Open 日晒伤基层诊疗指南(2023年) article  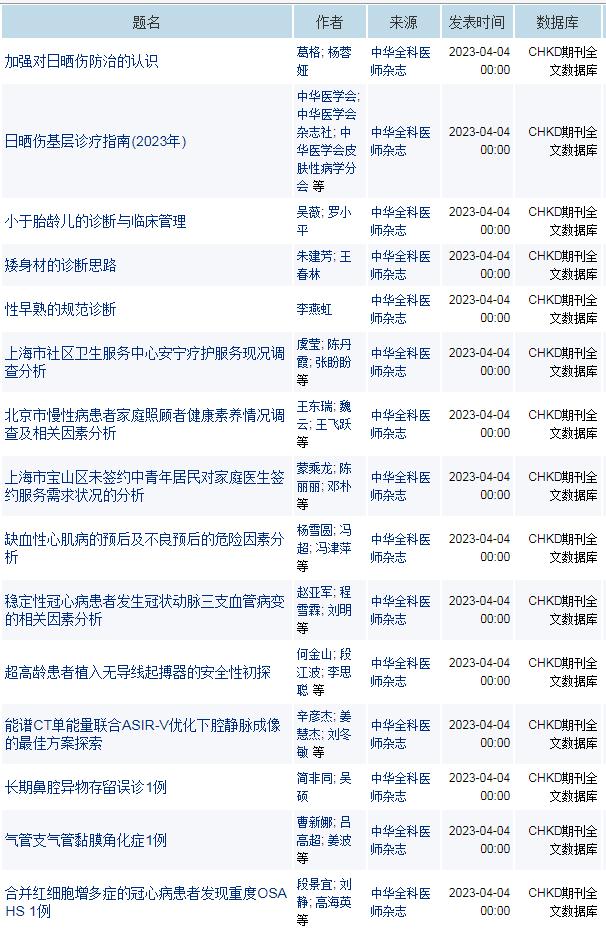pos(96,141)
